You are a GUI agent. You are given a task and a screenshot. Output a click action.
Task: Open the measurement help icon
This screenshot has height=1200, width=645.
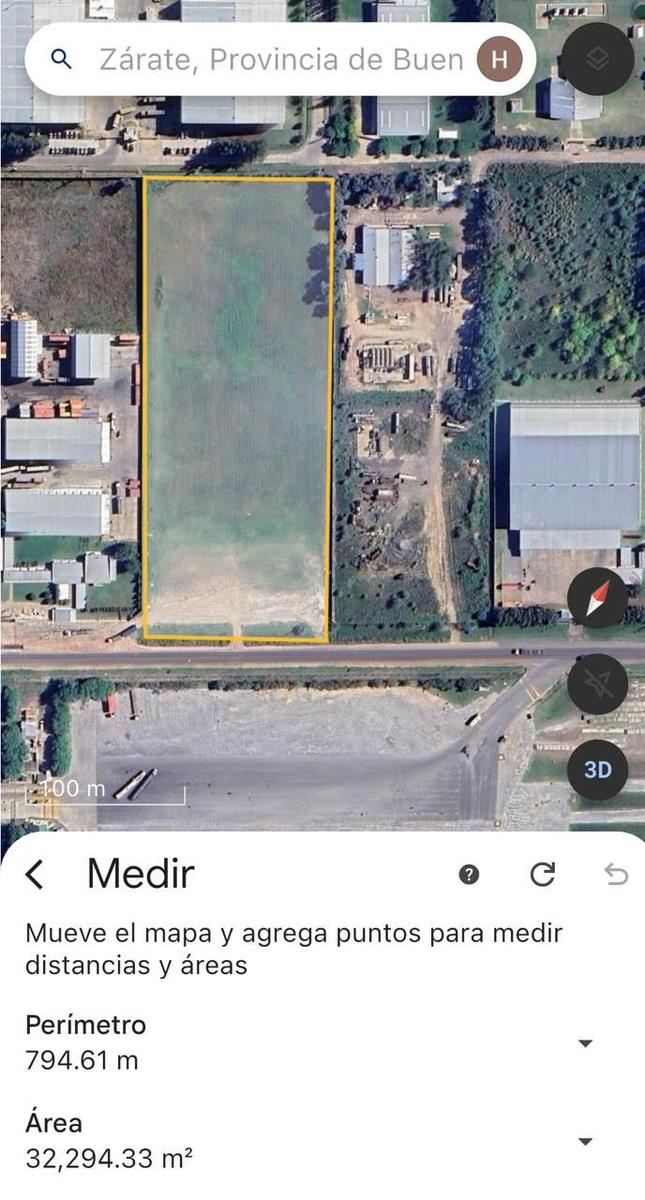pos(469,875)
